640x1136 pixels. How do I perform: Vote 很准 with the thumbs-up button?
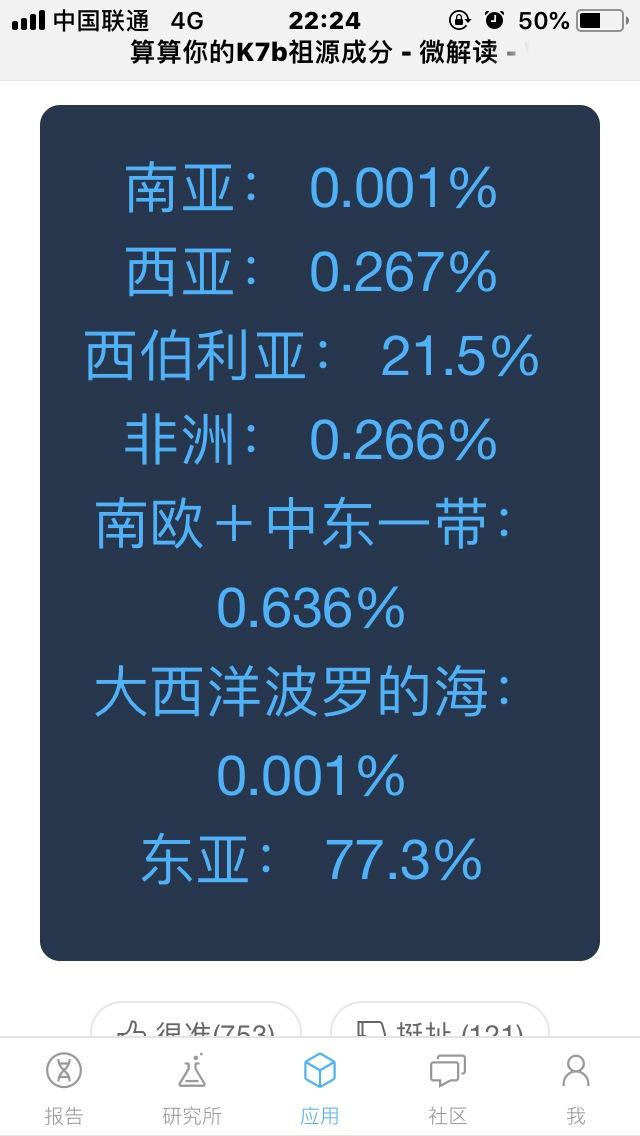196,1020
